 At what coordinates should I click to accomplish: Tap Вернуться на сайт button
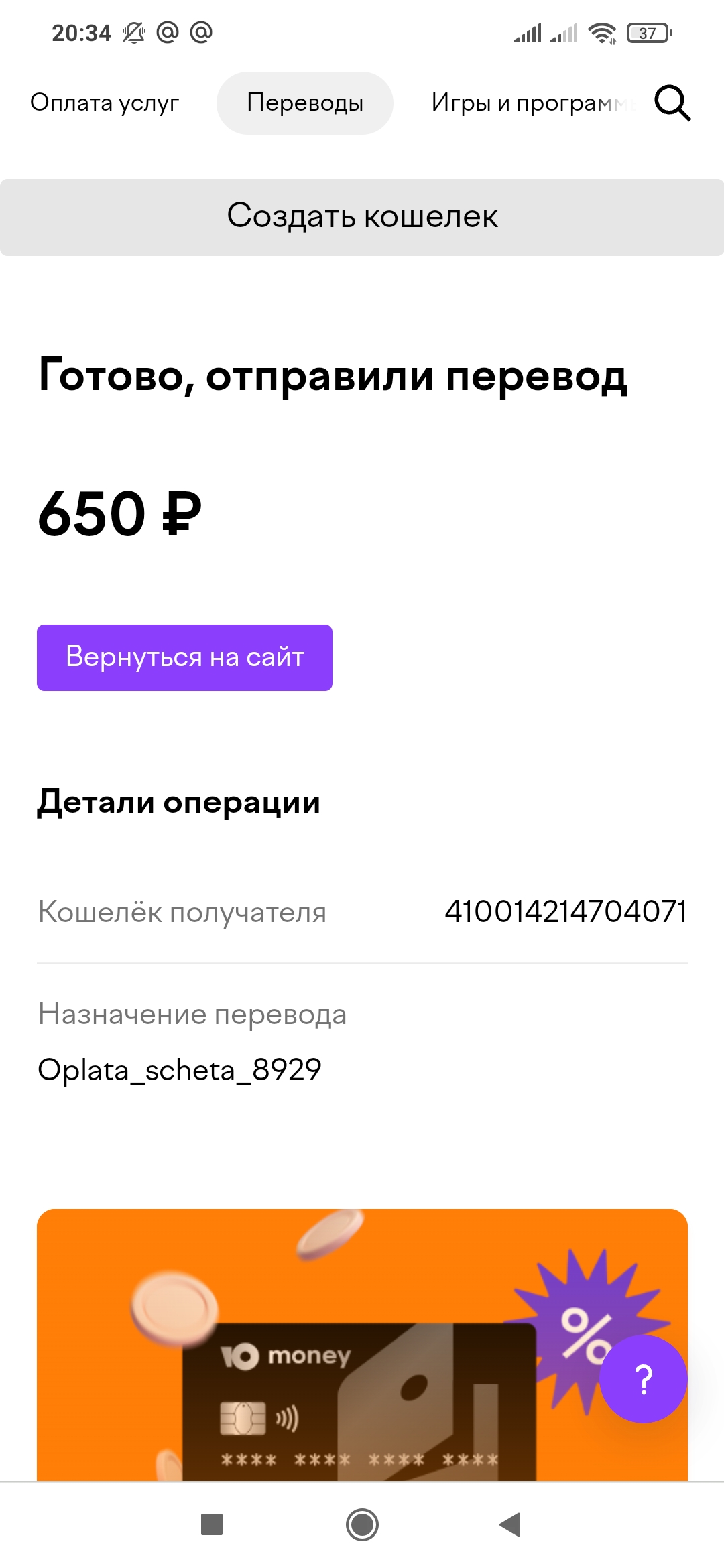(184, 657)
